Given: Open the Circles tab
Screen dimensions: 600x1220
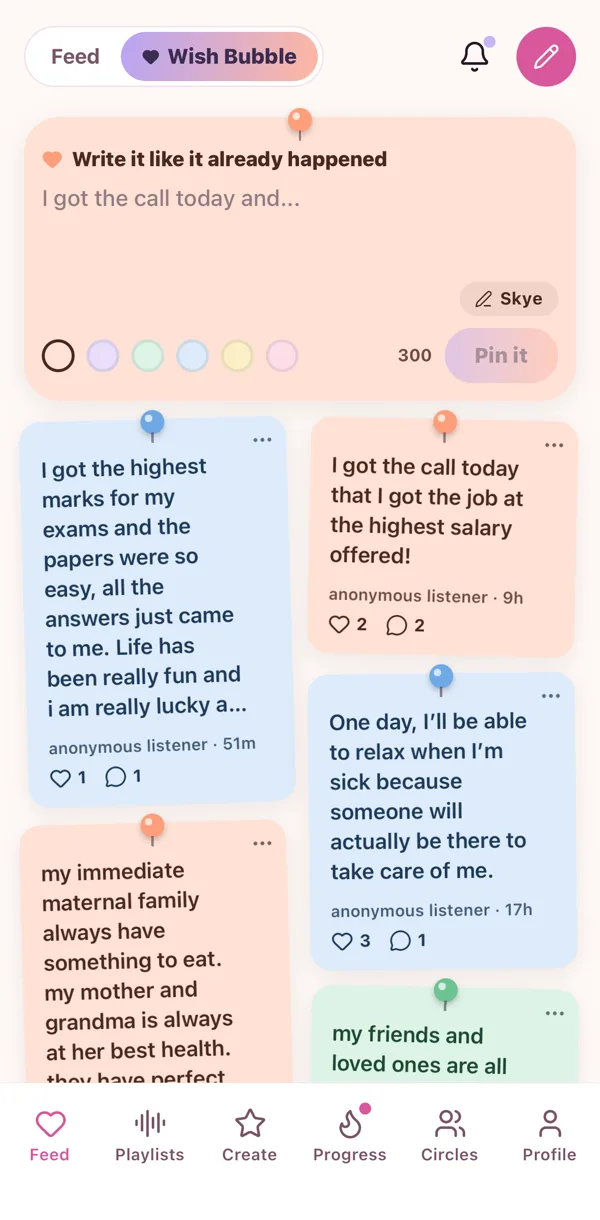Looking at the screenshot, I should point(449,1136).
